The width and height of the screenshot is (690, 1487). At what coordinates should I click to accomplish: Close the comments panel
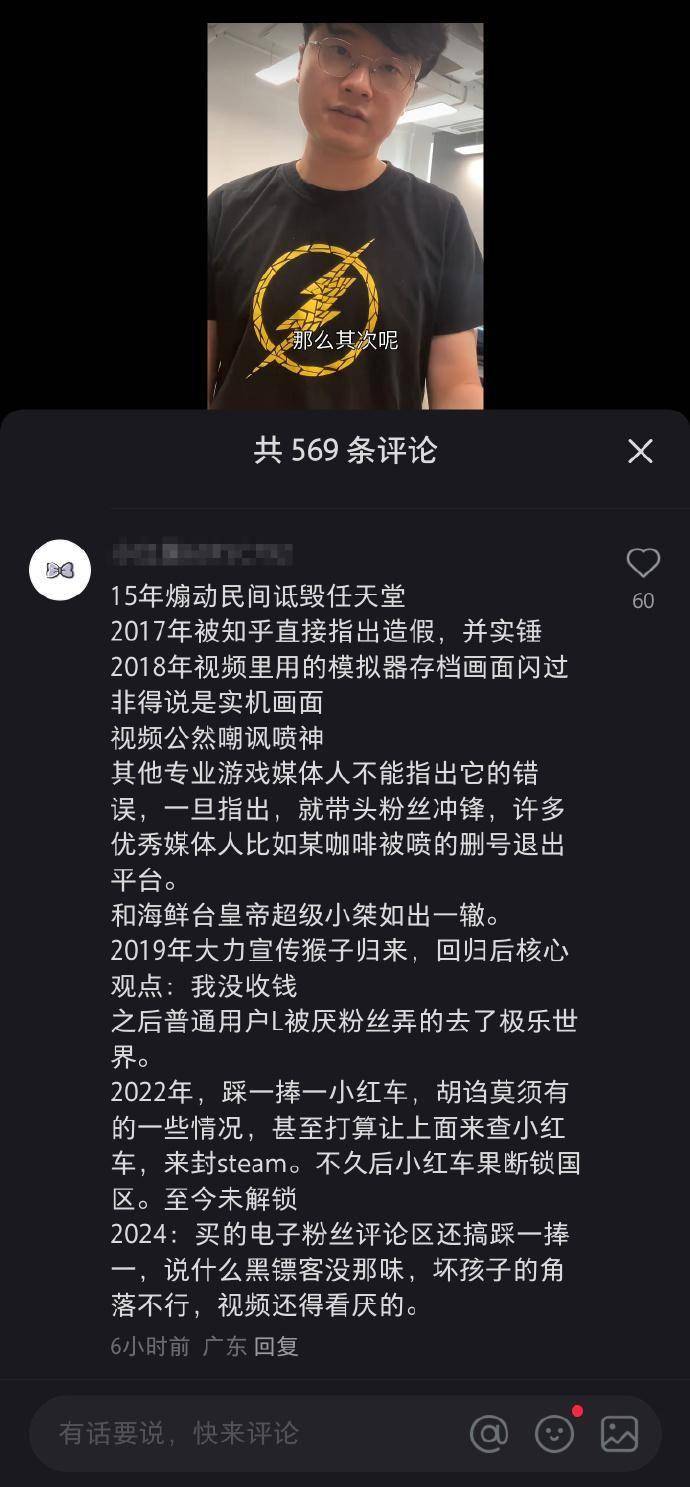(x=640, y=451)
